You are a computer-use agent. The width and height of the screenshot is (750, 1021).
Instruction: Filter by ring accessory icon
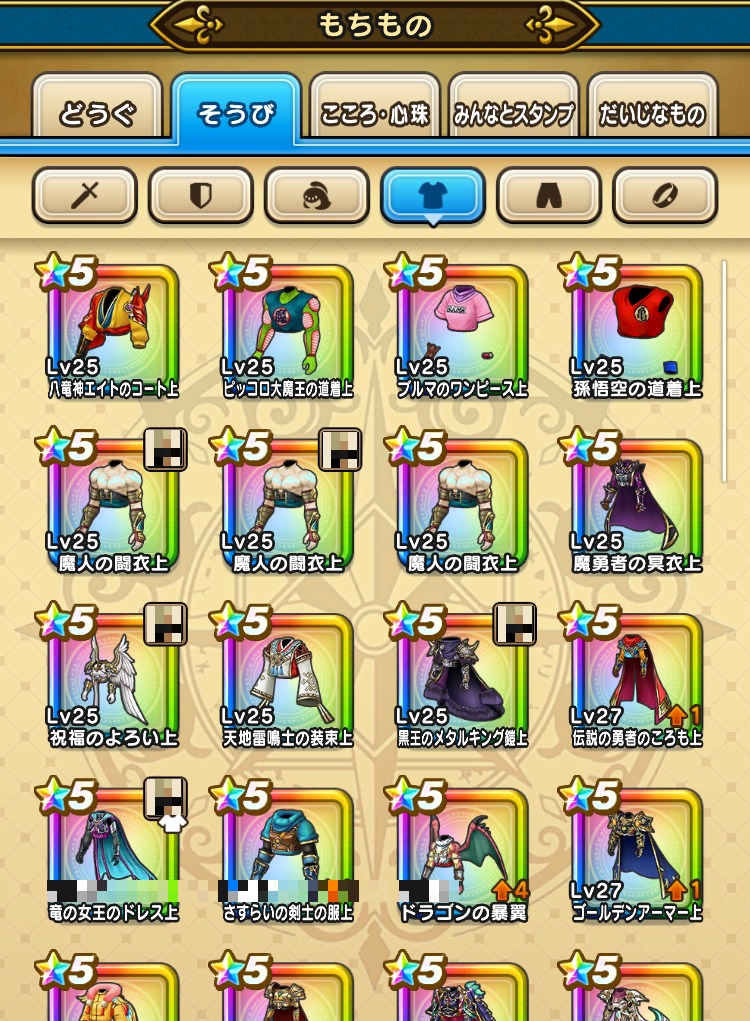click(x=664, y=195)
